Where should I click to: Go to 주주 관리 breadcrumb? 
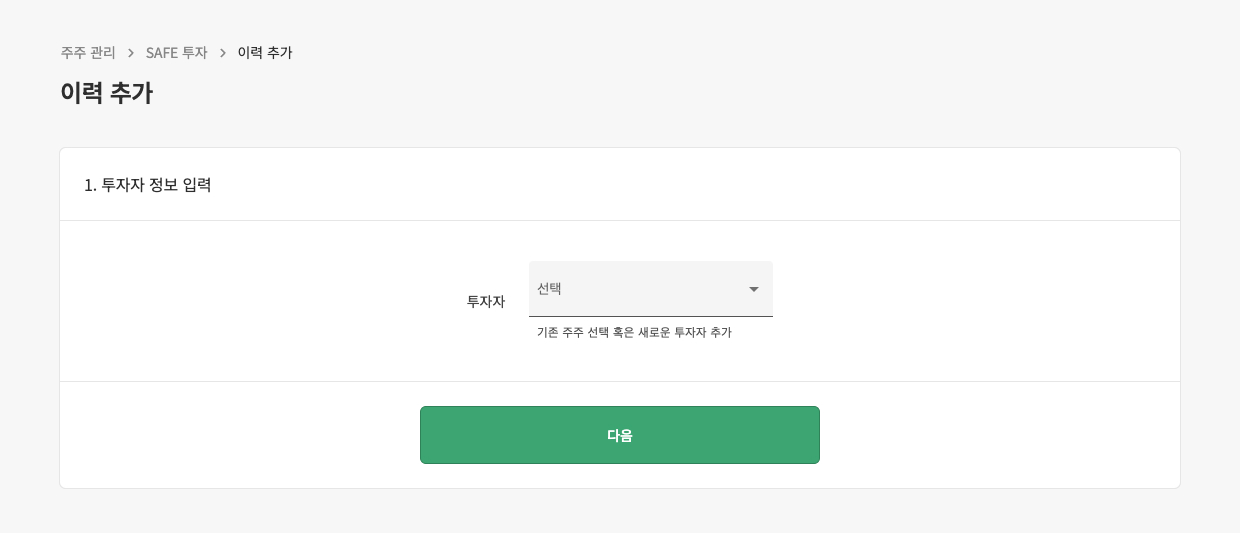(x=88, y=53)
